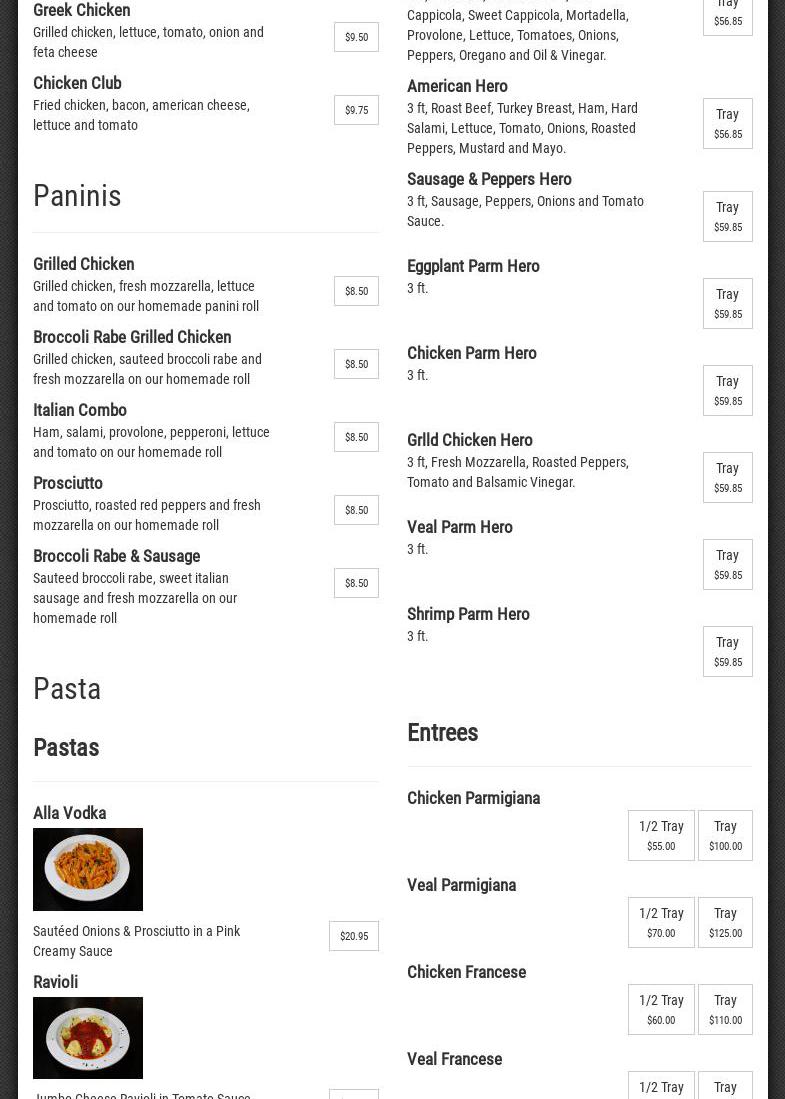The width and height of the screenshot is (785, 1099).
Task: Add Greek Chicken for $9.50
Action: [x=356, y=37]
